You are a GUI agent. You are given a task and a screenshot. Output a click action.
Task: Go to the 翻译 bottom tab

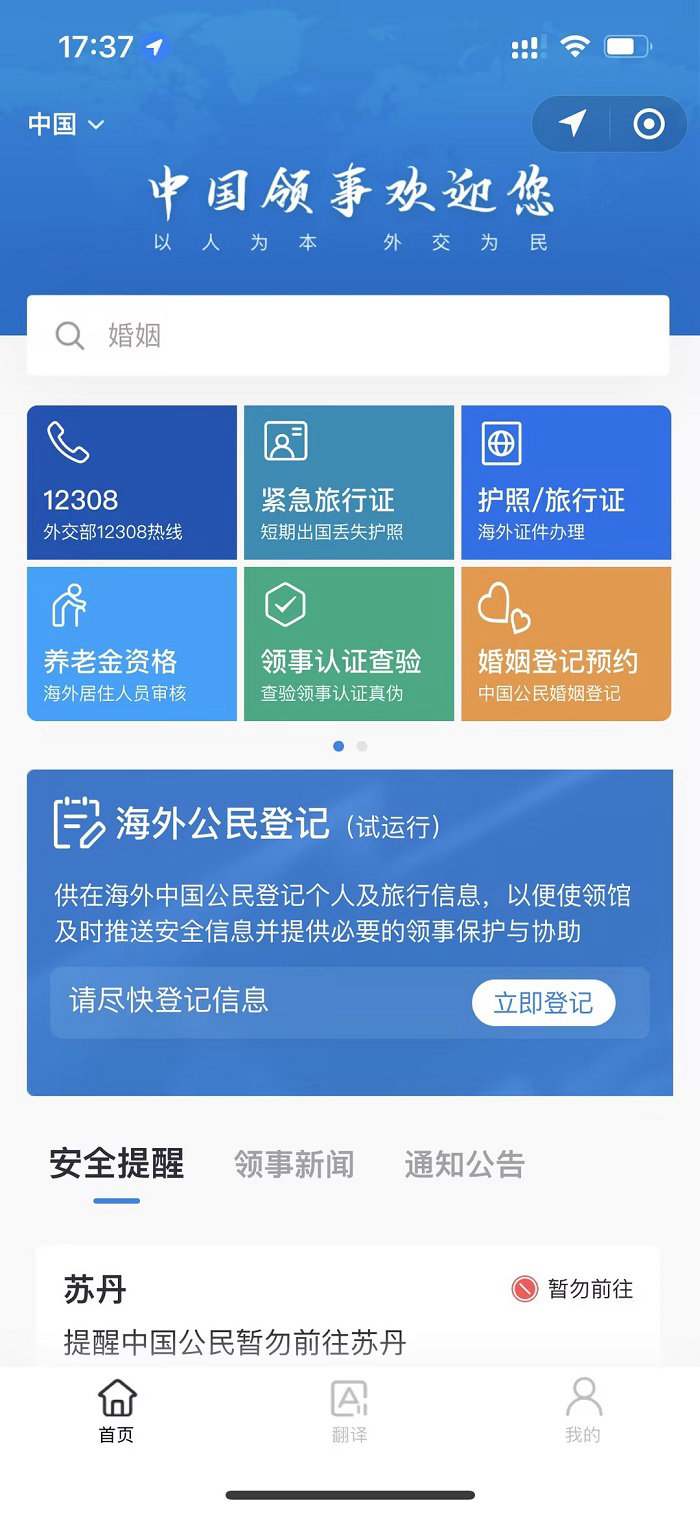tap(349, 1410)
